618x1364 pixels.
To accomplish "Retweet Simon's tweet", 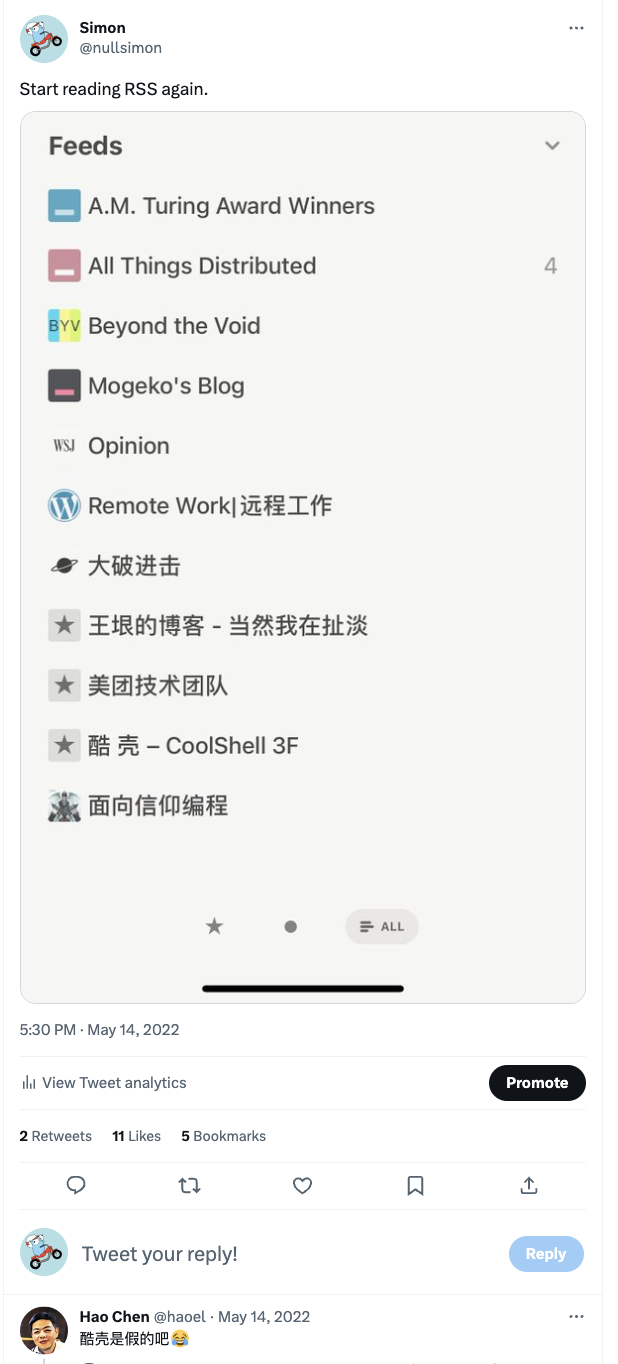I will point(189,1185).
